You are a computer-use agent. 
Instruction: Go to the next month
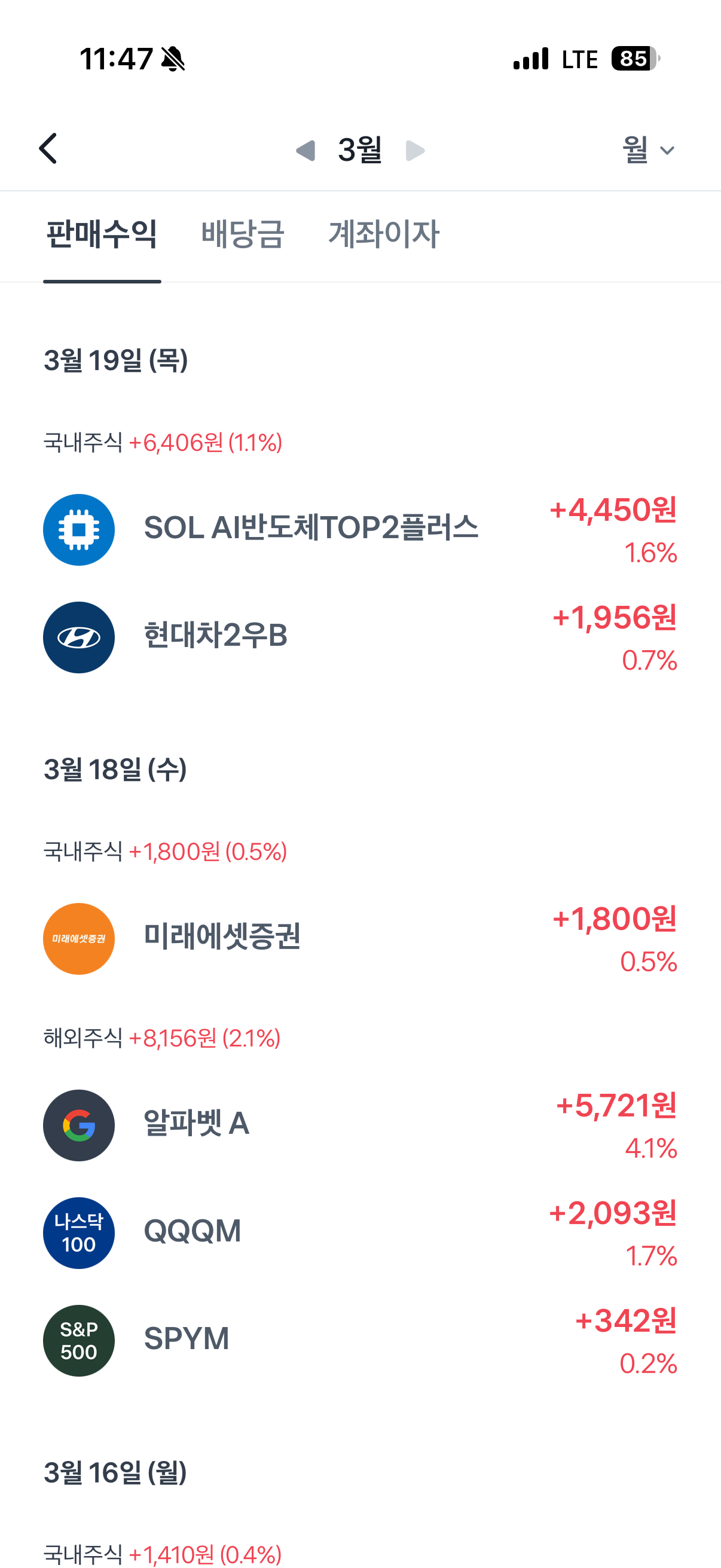point(415,150)
